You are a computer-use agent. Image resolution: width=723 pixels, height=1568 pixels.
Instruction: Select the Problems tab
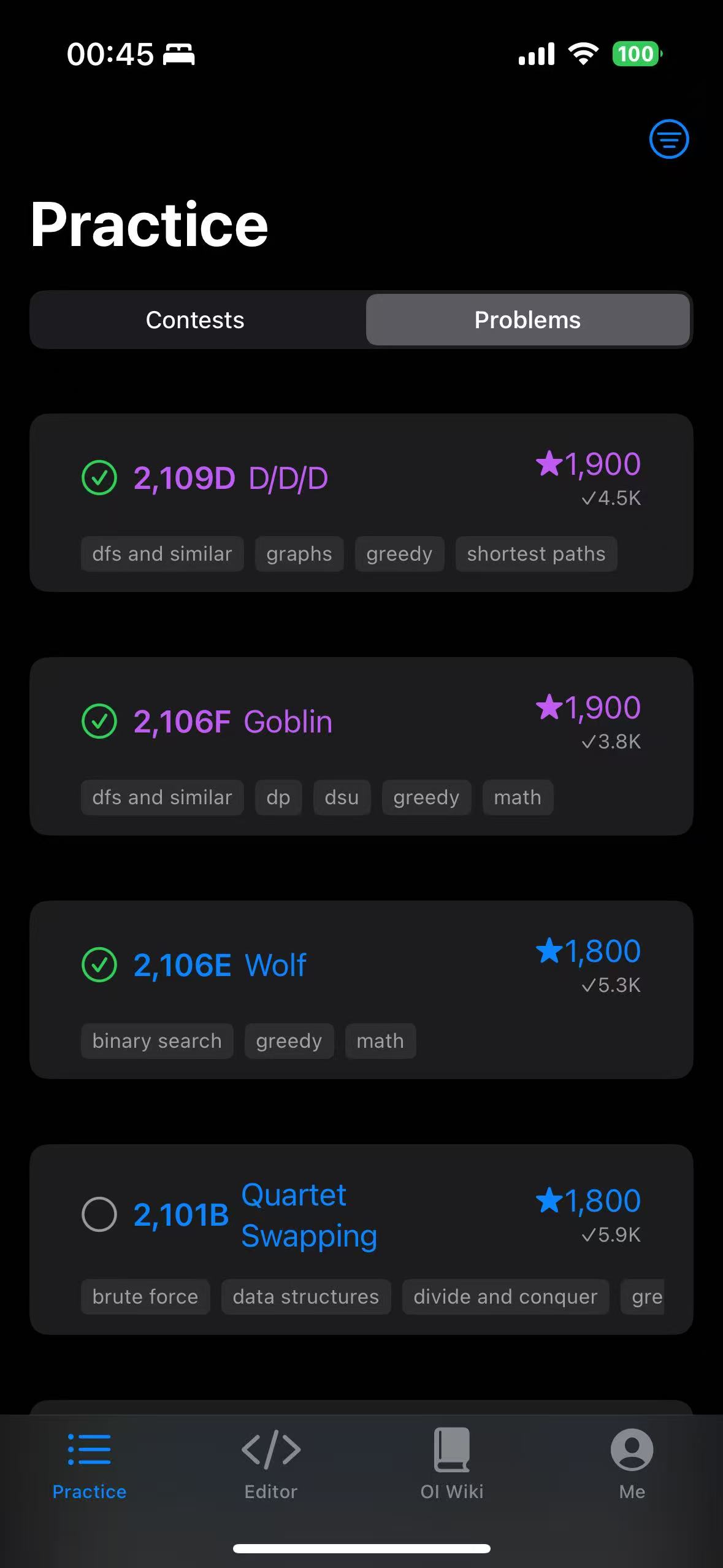point(528,320)
